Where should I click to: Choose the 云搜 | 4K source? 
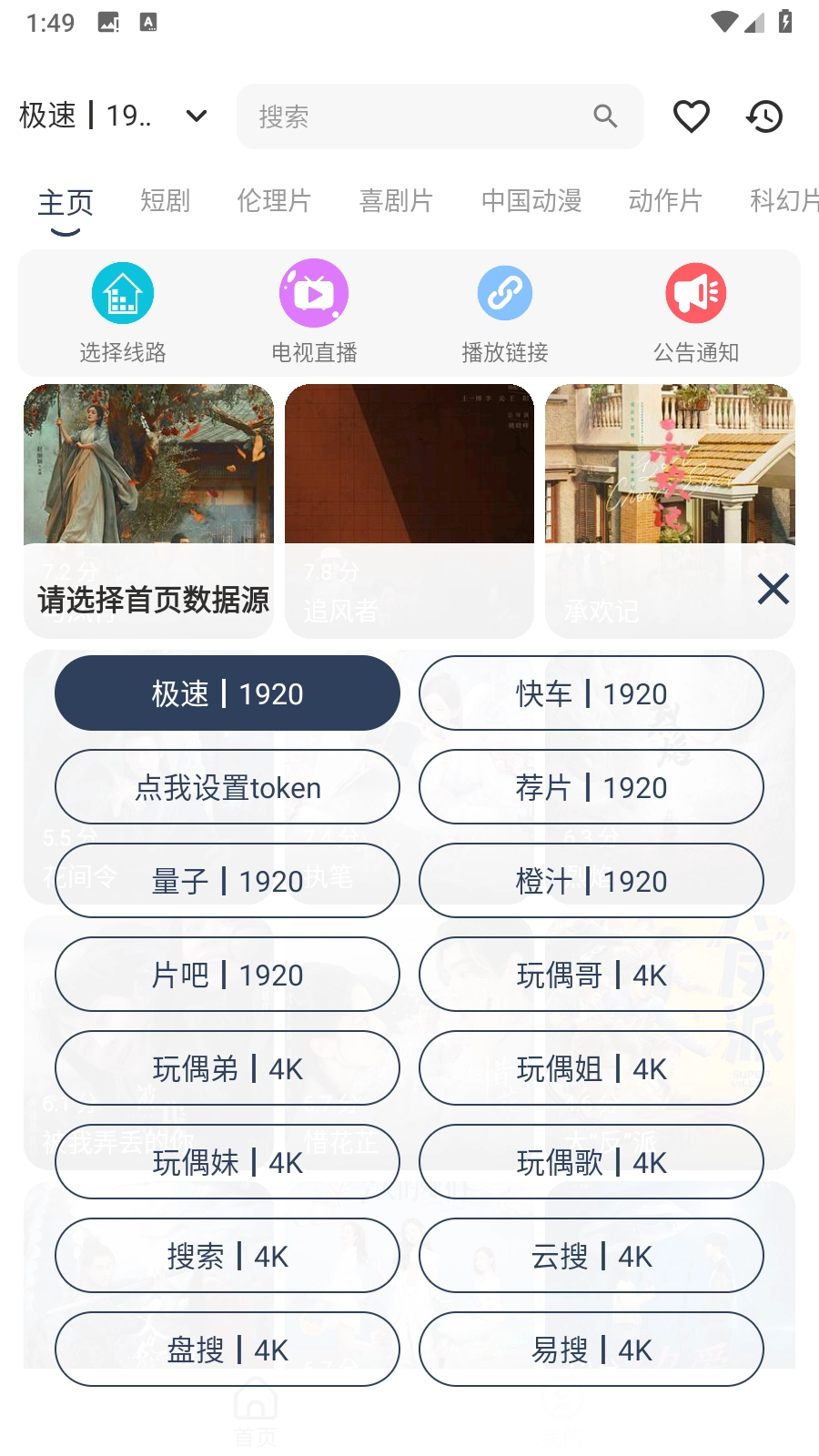pyautogui.click(x=591, y=1256)
